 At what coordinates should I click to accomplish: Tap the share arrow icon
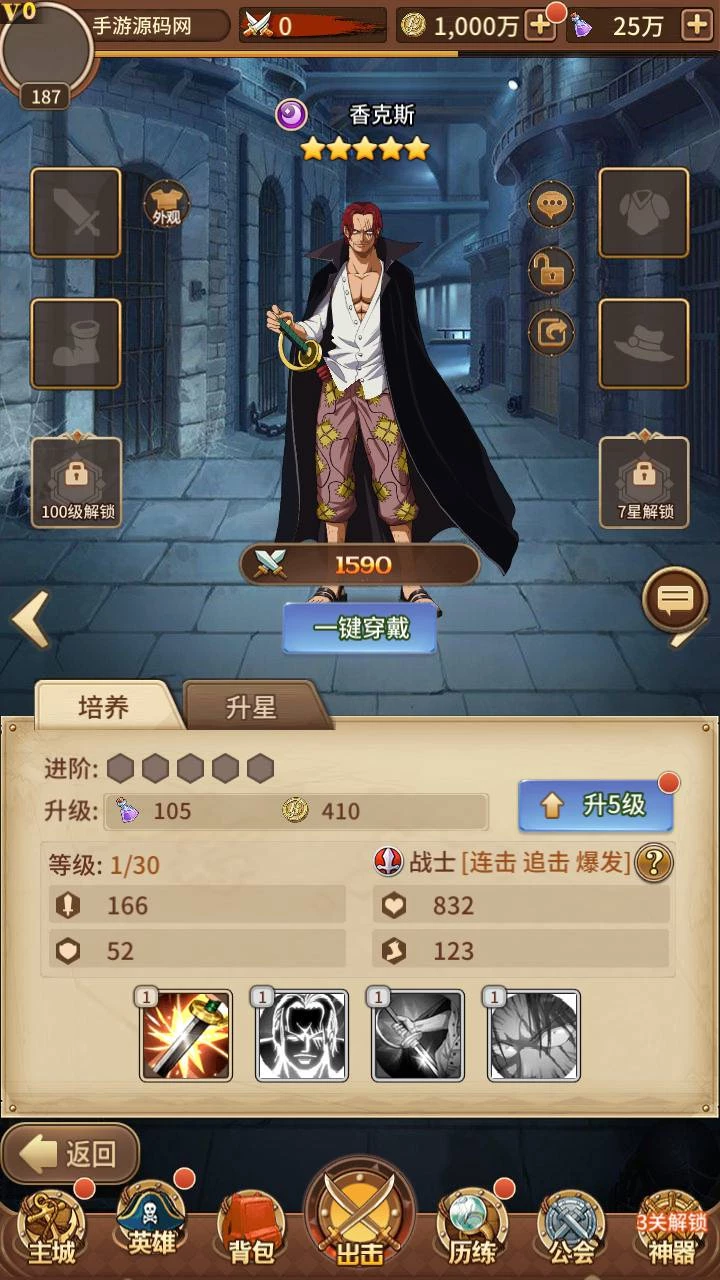[x=551, y=331]
